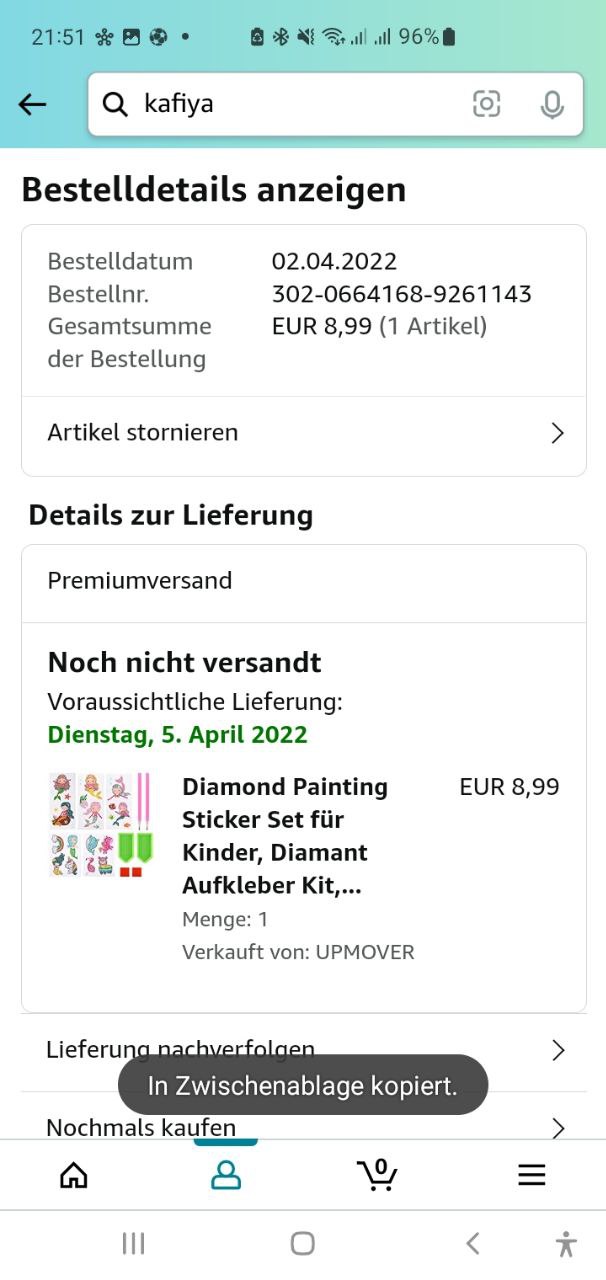Viewport: 606px width, 1280px height.
Task: Open the system recent apps view
Action: [133, 1243]
